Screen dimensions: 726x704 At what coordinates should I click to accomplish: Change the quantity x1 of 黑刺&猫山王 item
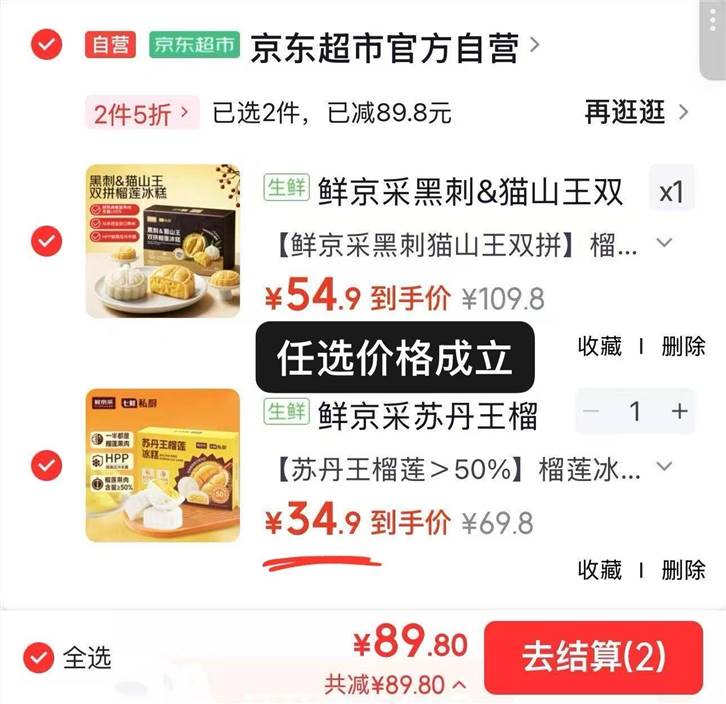pyautogui.click(x=671, y=191)
